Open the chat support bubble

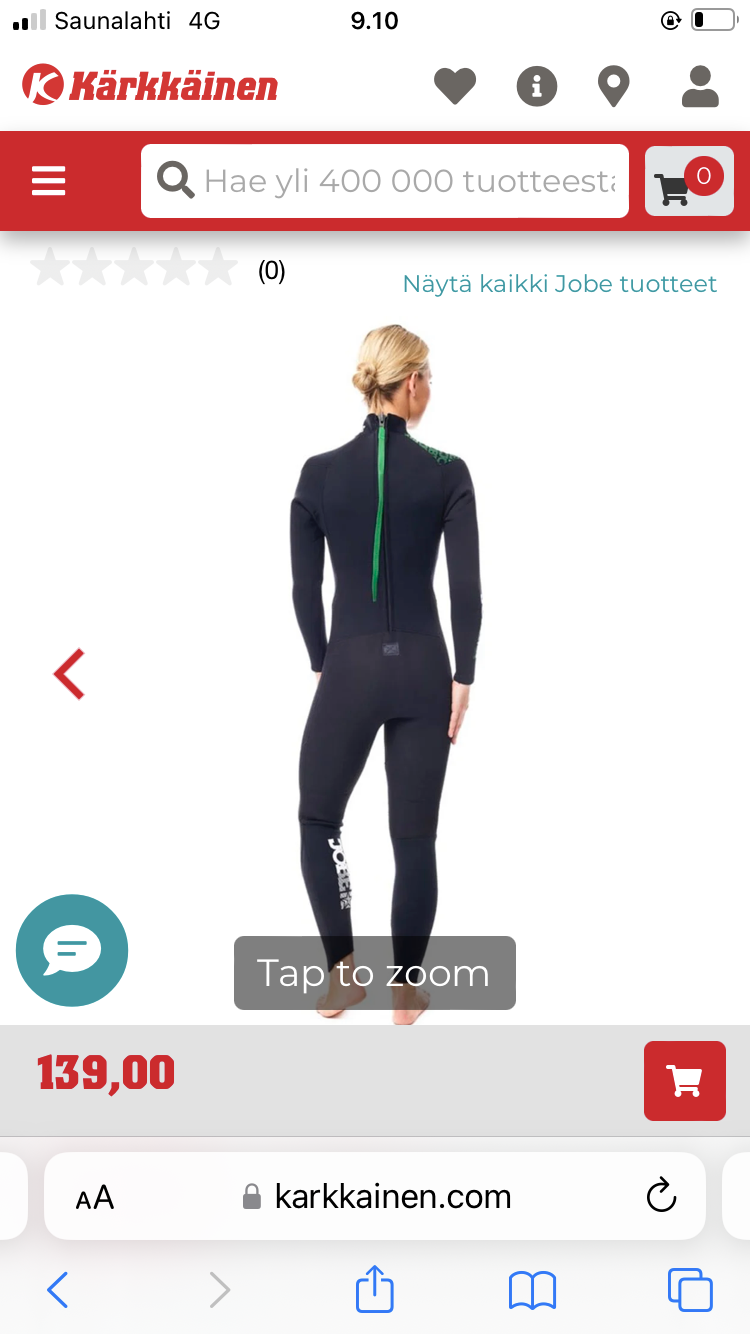point(72,950)
